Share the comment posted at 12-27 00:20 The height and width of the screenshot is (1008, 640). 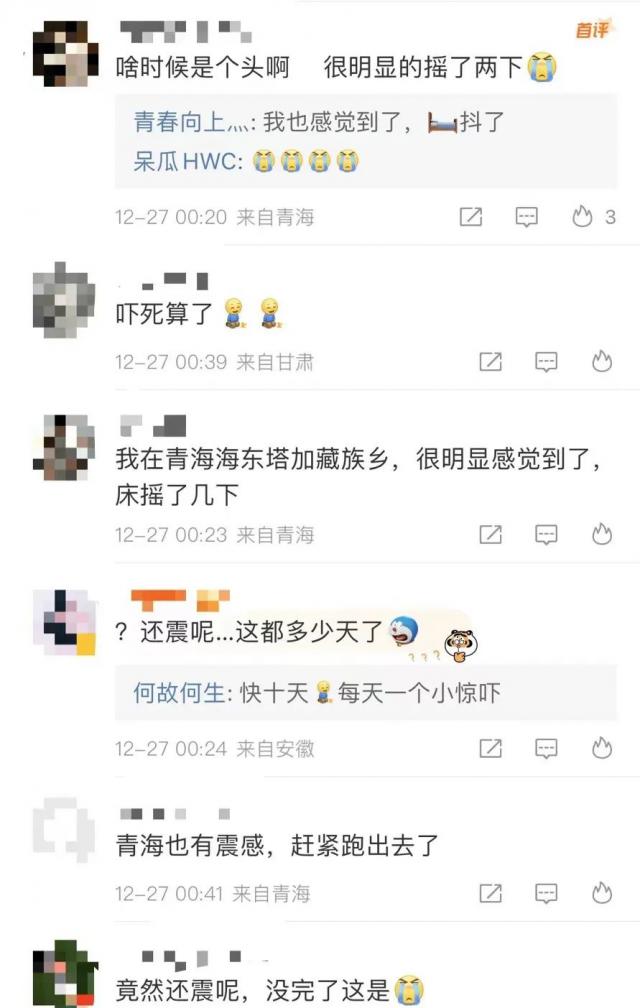click(x=471, y=216)
